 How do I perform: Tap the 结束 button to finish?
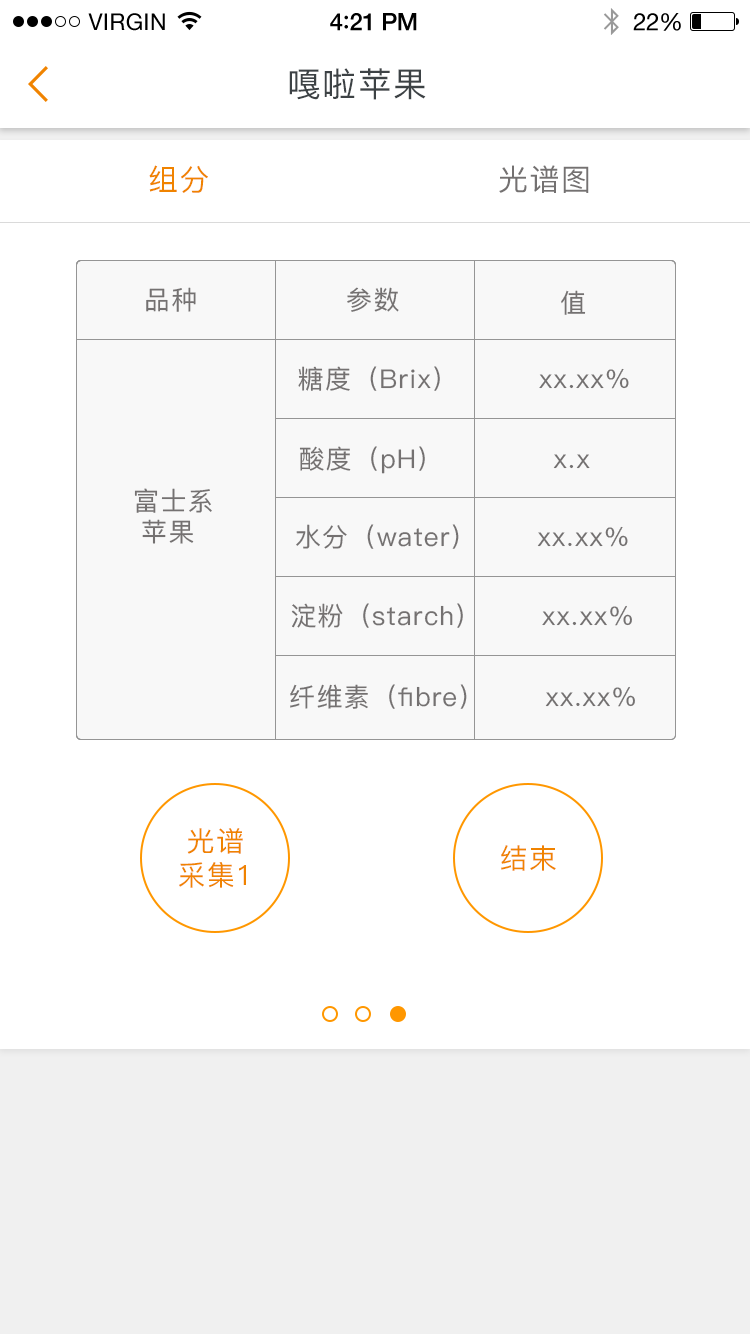pyautogui.click(x=528, y=858)
